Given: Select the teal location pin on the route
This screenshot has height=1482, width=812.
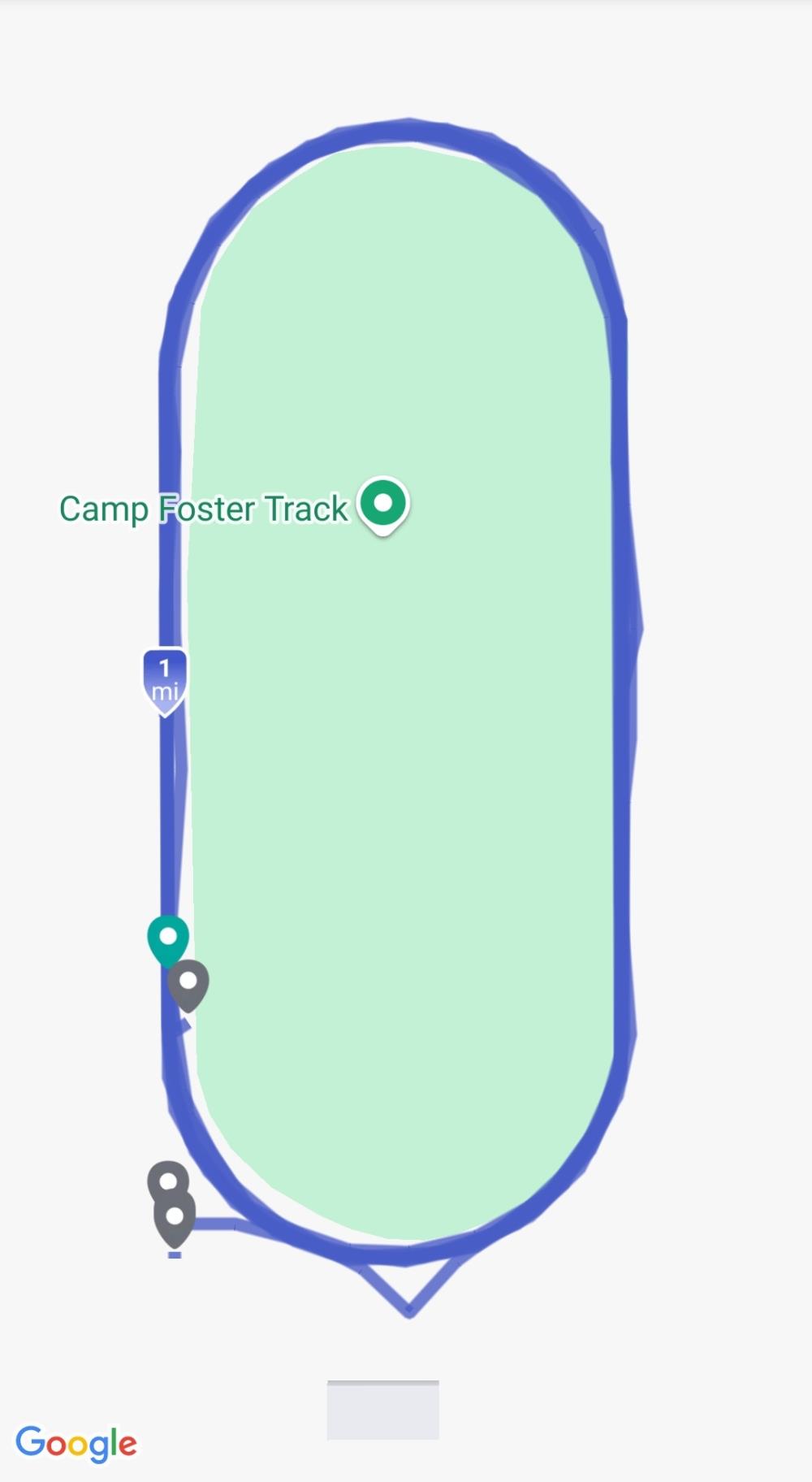Looking at the screenshot, I should [x=168, y=938].
